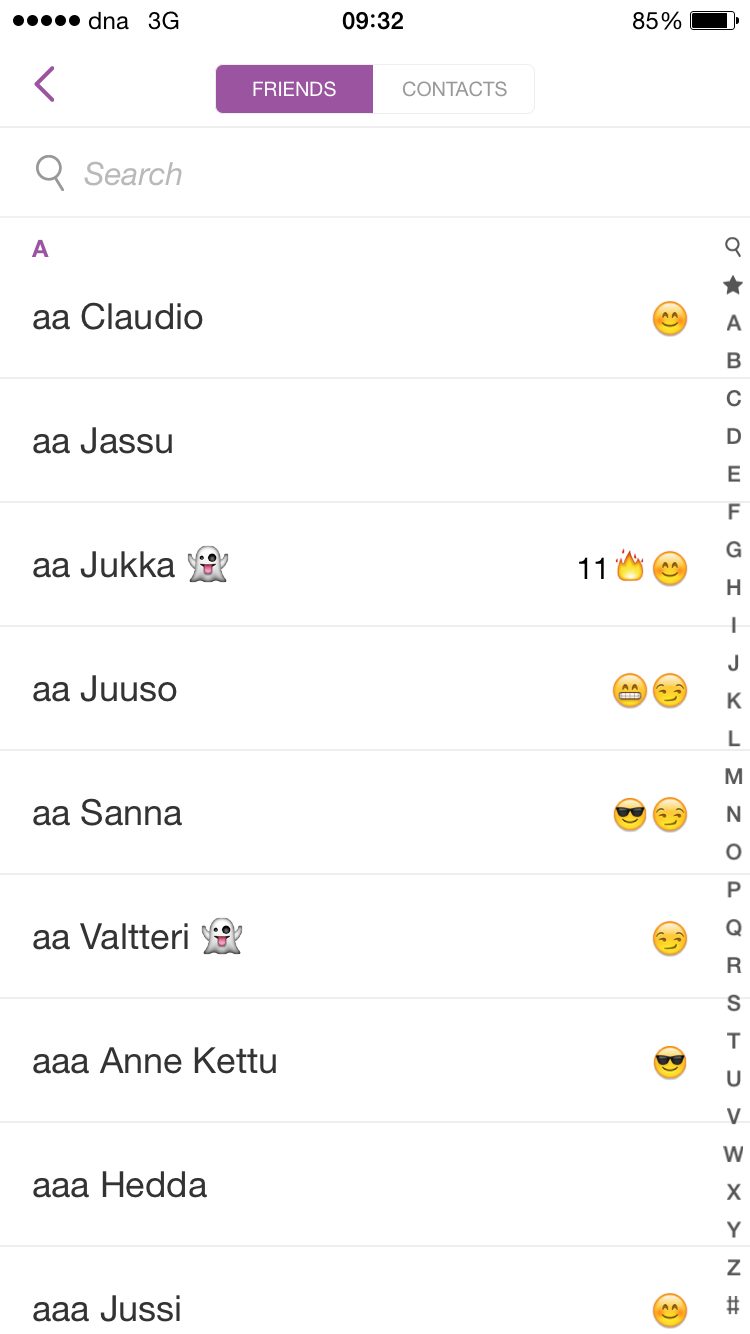Tap the magnifier icon inside the search bar
The image size is (750, 1334).
tap(49, 172)
